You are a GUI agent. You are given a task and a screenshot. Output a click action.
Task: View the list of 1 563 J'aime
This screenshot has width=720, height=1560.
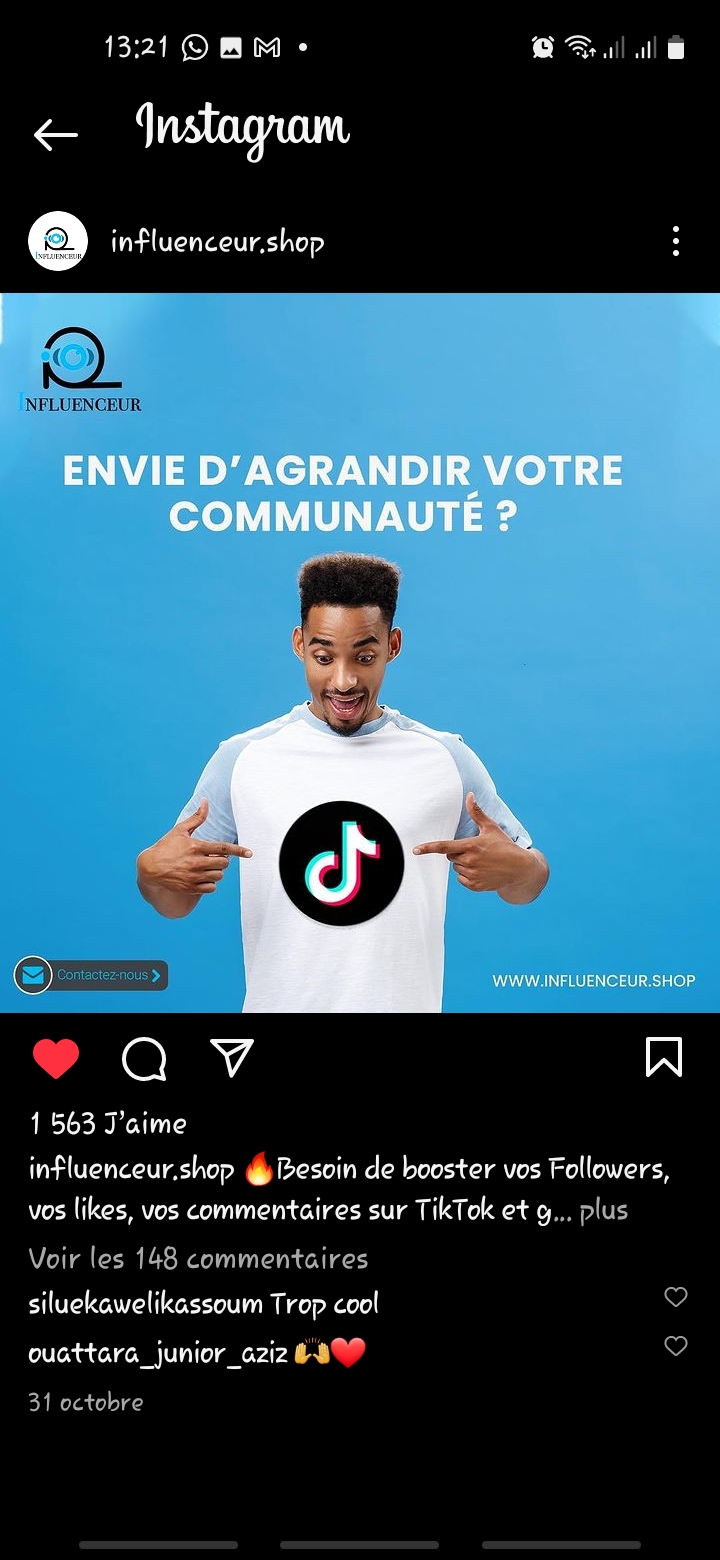[108, 1123]
